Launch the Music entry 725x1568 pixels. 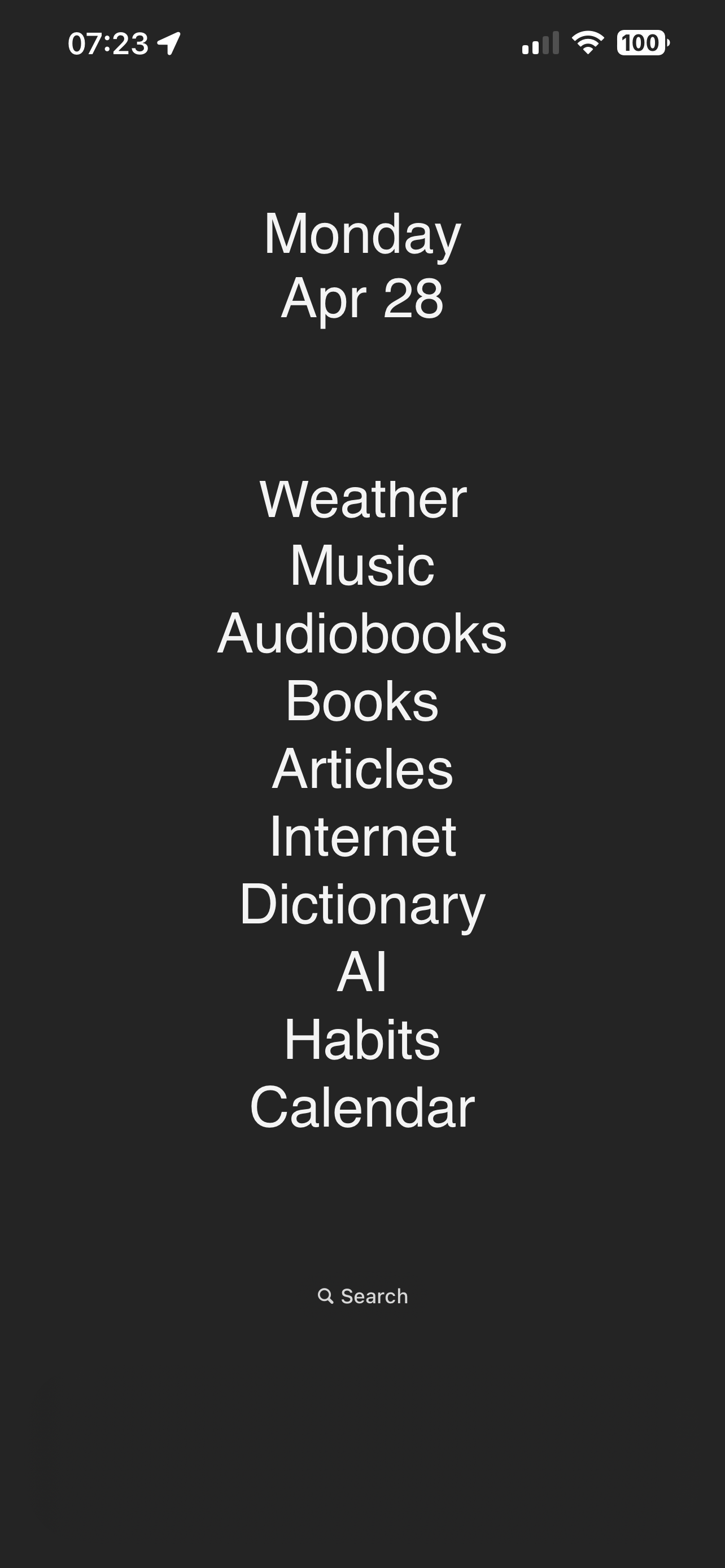pyautogui.click(x=362, y=566)
